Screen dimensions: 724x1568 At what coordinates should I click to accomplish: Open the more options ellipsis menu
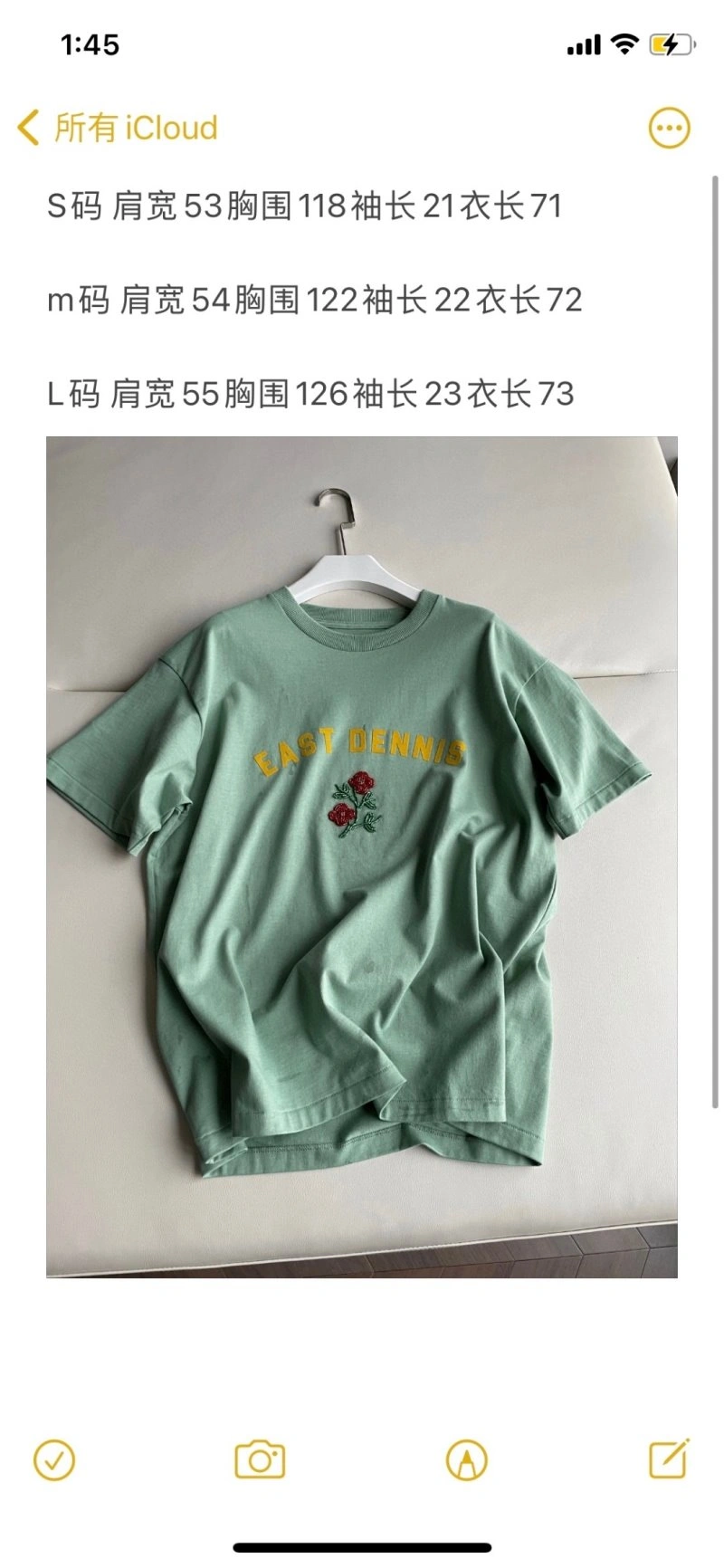pyautogui.click(x=670, y=129)
